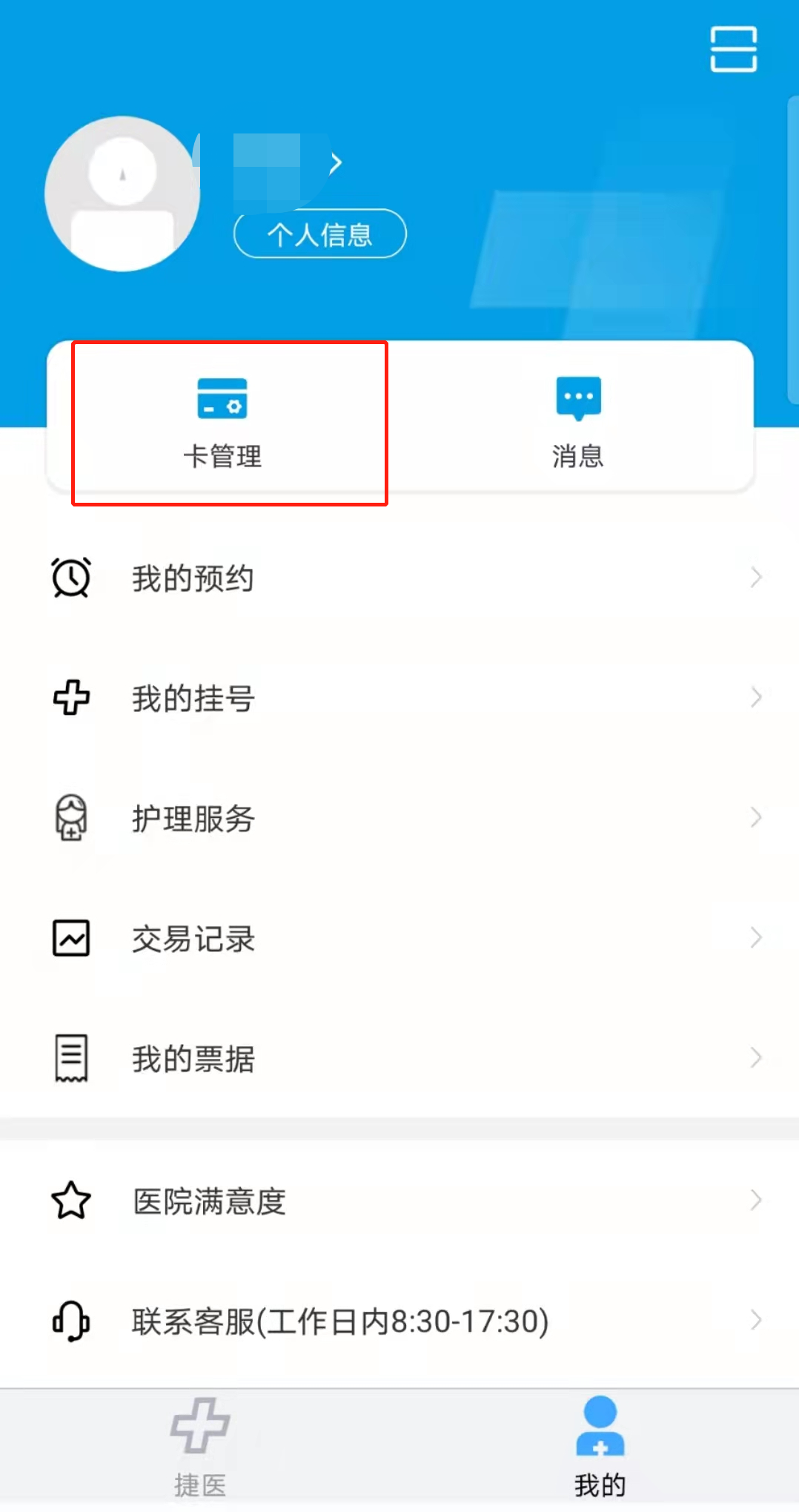Image resolution: width=799 pixels, height=1512 pixels.
Task: Open 护理服务 nursing services
Action: click(x=400, y=818)
